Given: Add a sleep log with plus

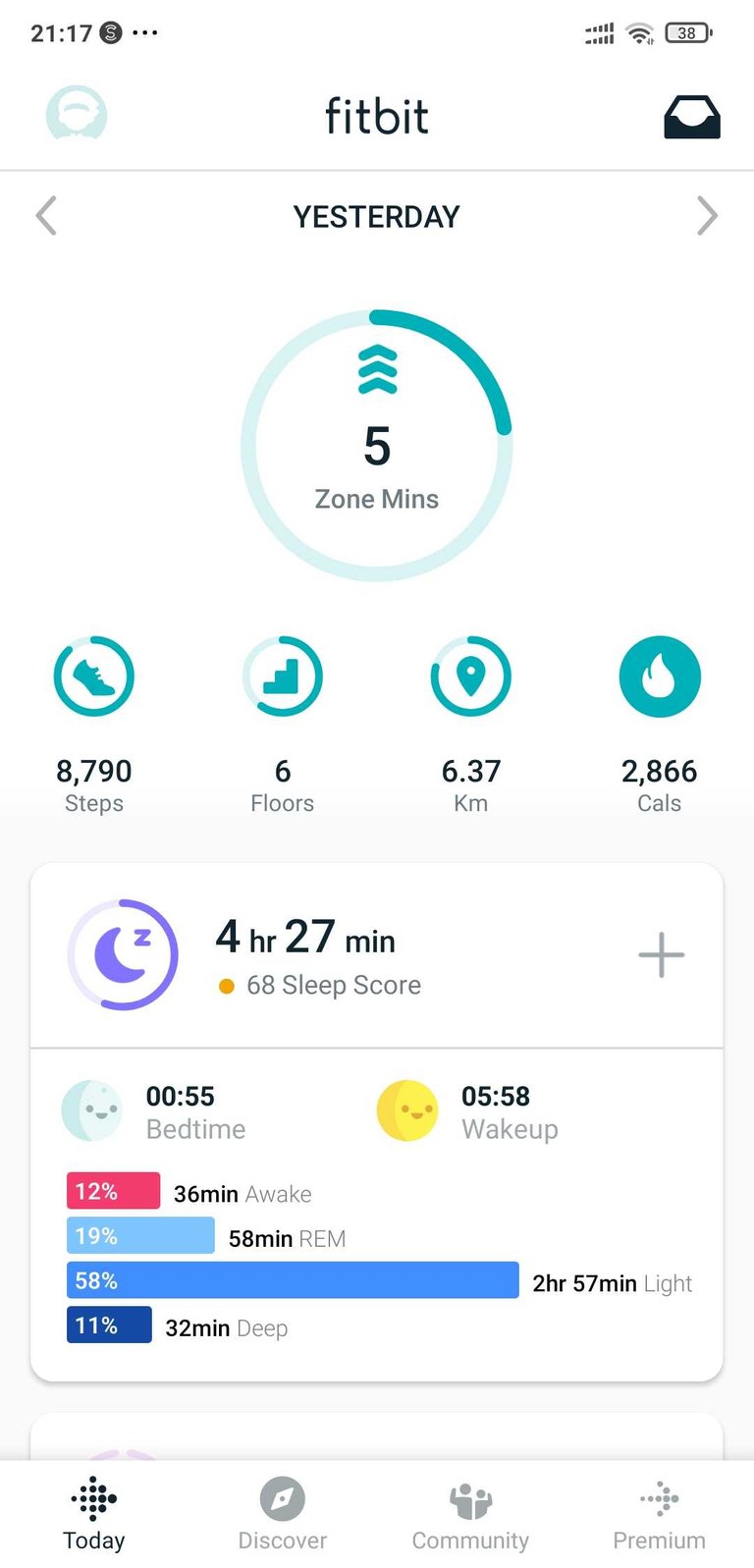Looking at the screenshot, I should click(662, 955).
